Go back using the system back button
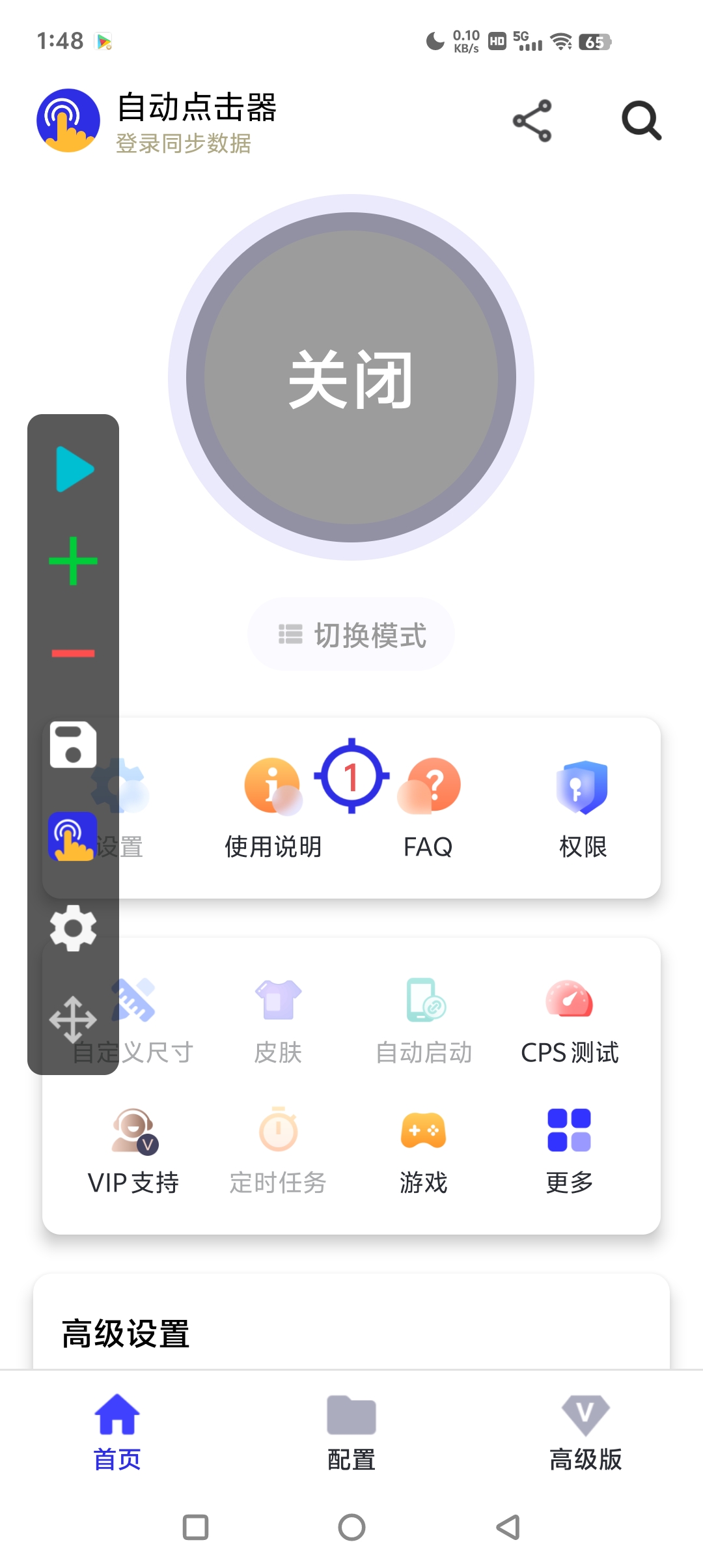This screenshot has height=1568, width=703. 508,1527
